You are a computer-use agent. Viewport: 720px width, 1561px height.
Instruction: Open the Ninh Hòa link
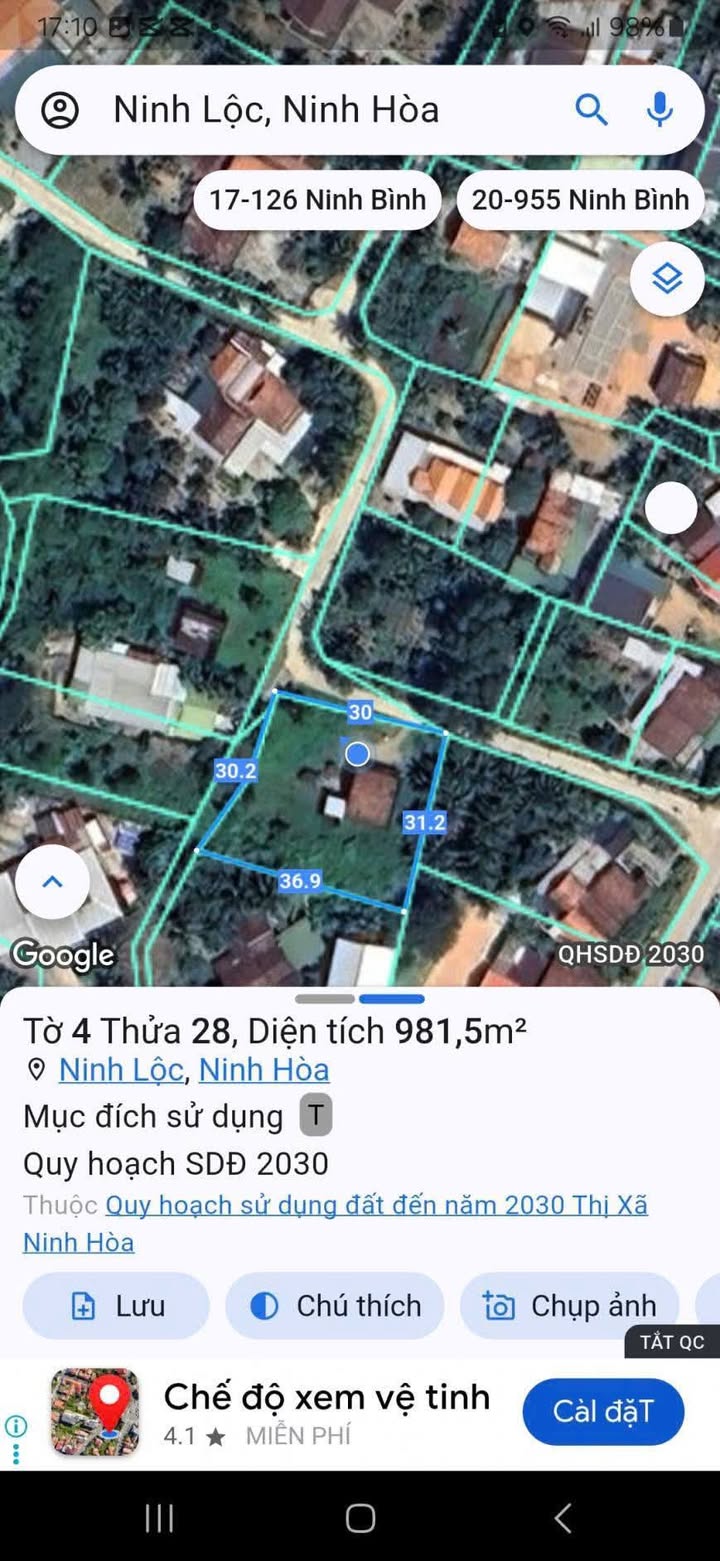click(264, 1070)
